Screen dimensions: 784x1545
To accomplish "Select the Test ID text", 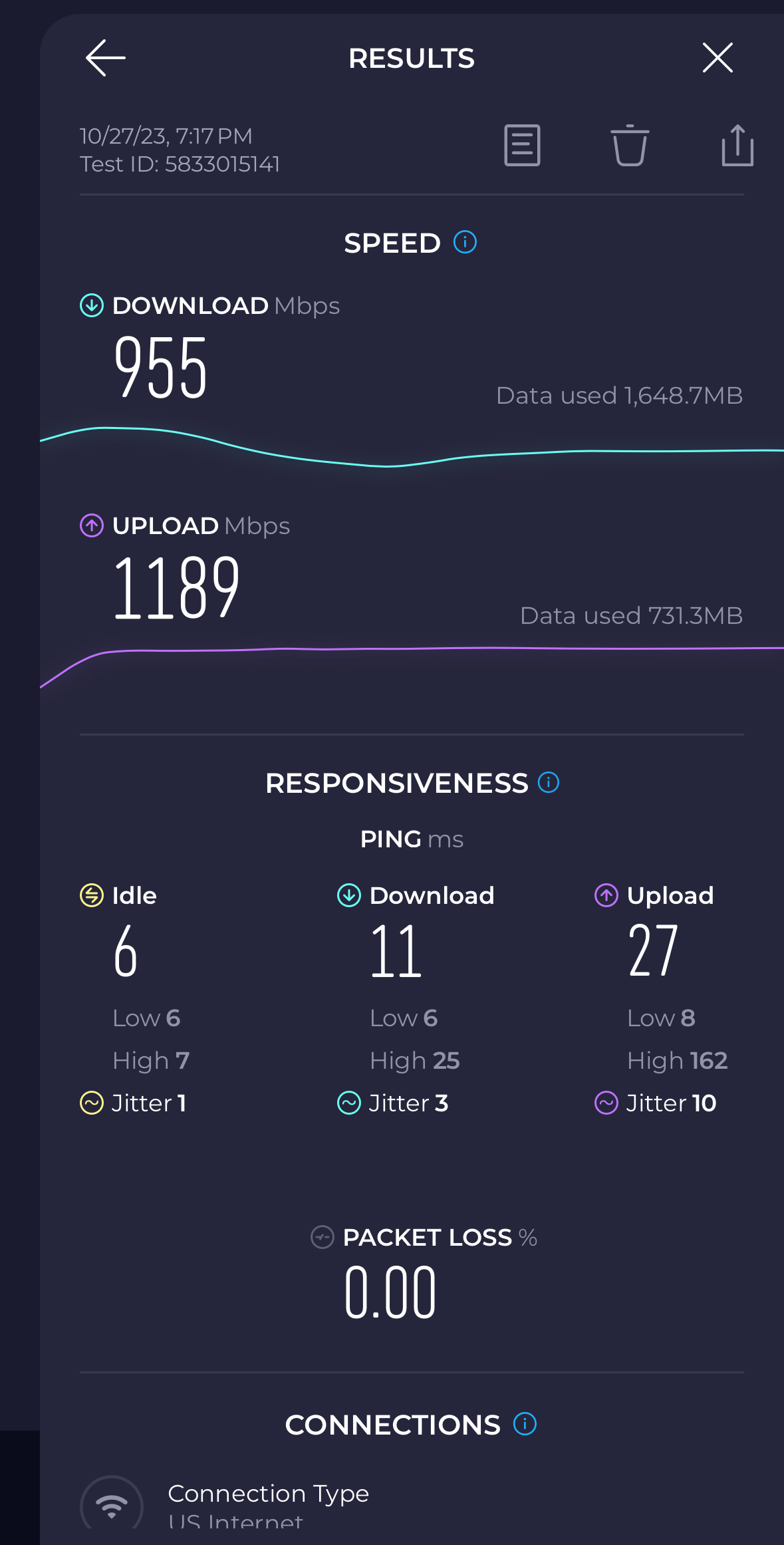I will click(180, 164).
